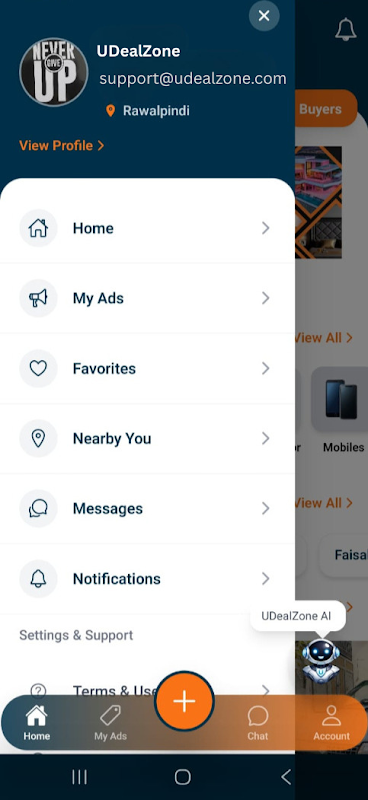
Task: Open the Notifications menu row
Action: (147, 579)
